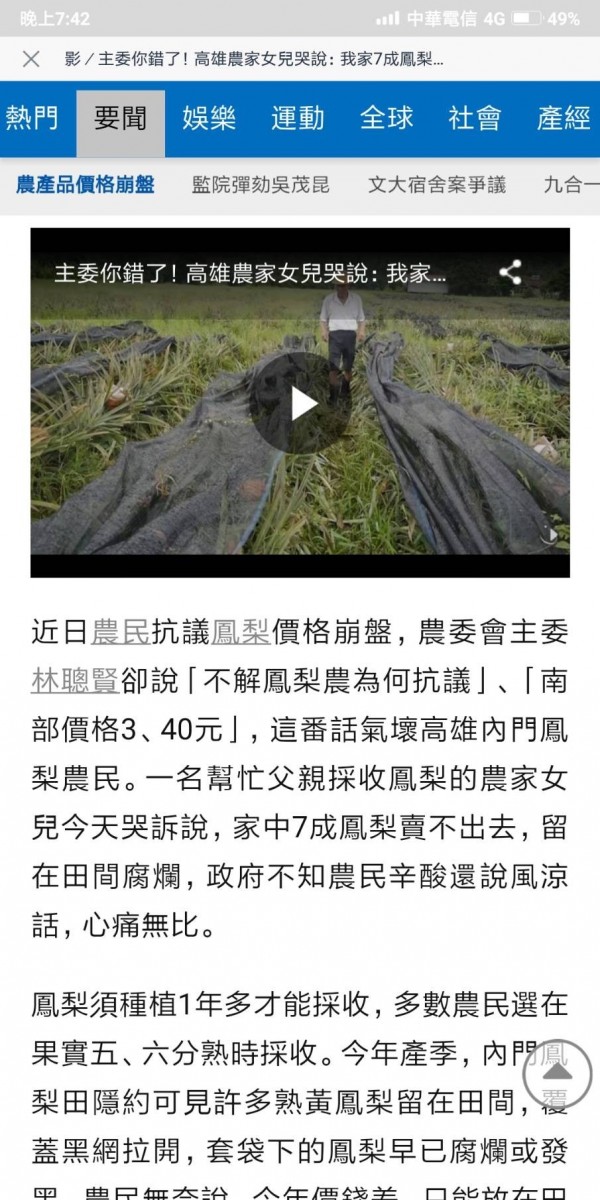Open the 林聰賢 keyword link

(75, 680)
